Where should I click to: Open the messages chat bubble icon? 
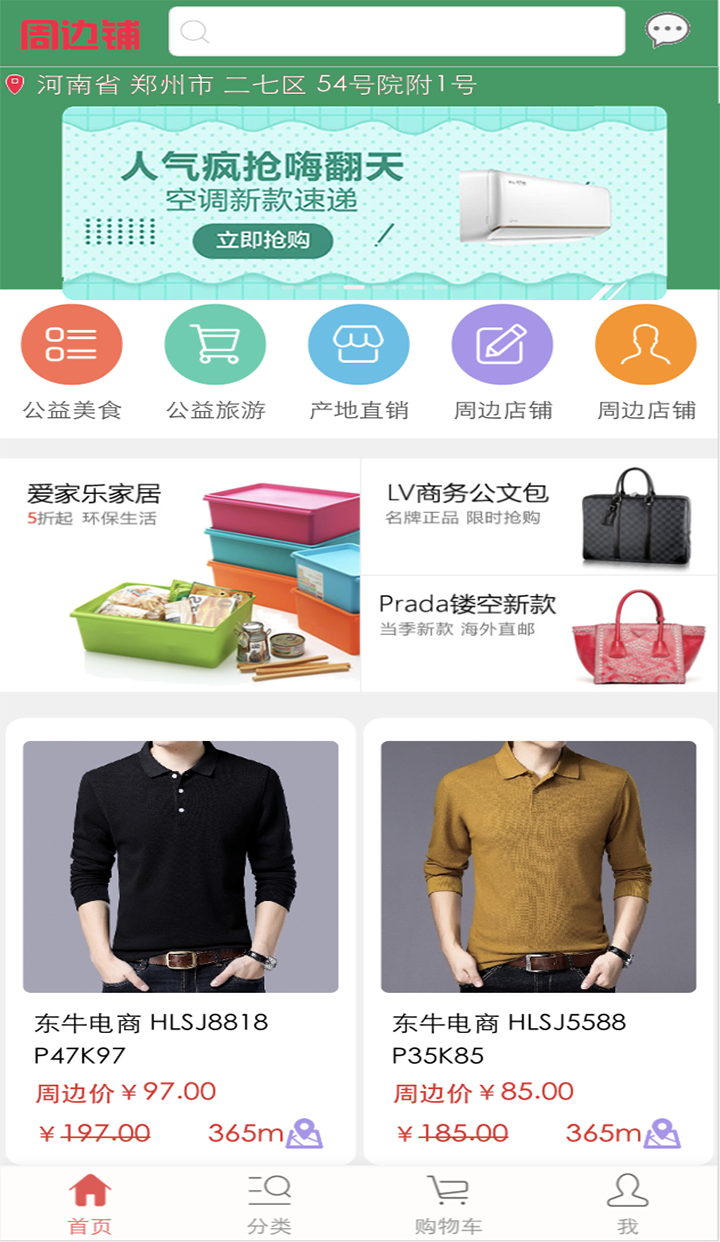666,31
